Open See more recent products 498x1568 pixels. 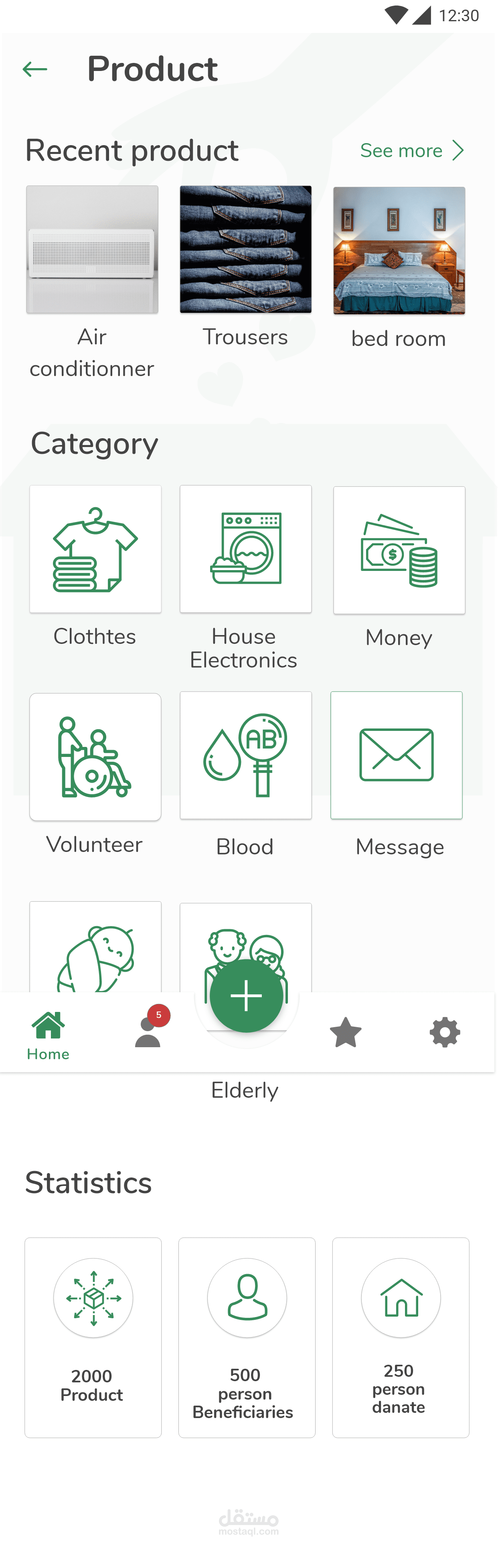[411, 150]
